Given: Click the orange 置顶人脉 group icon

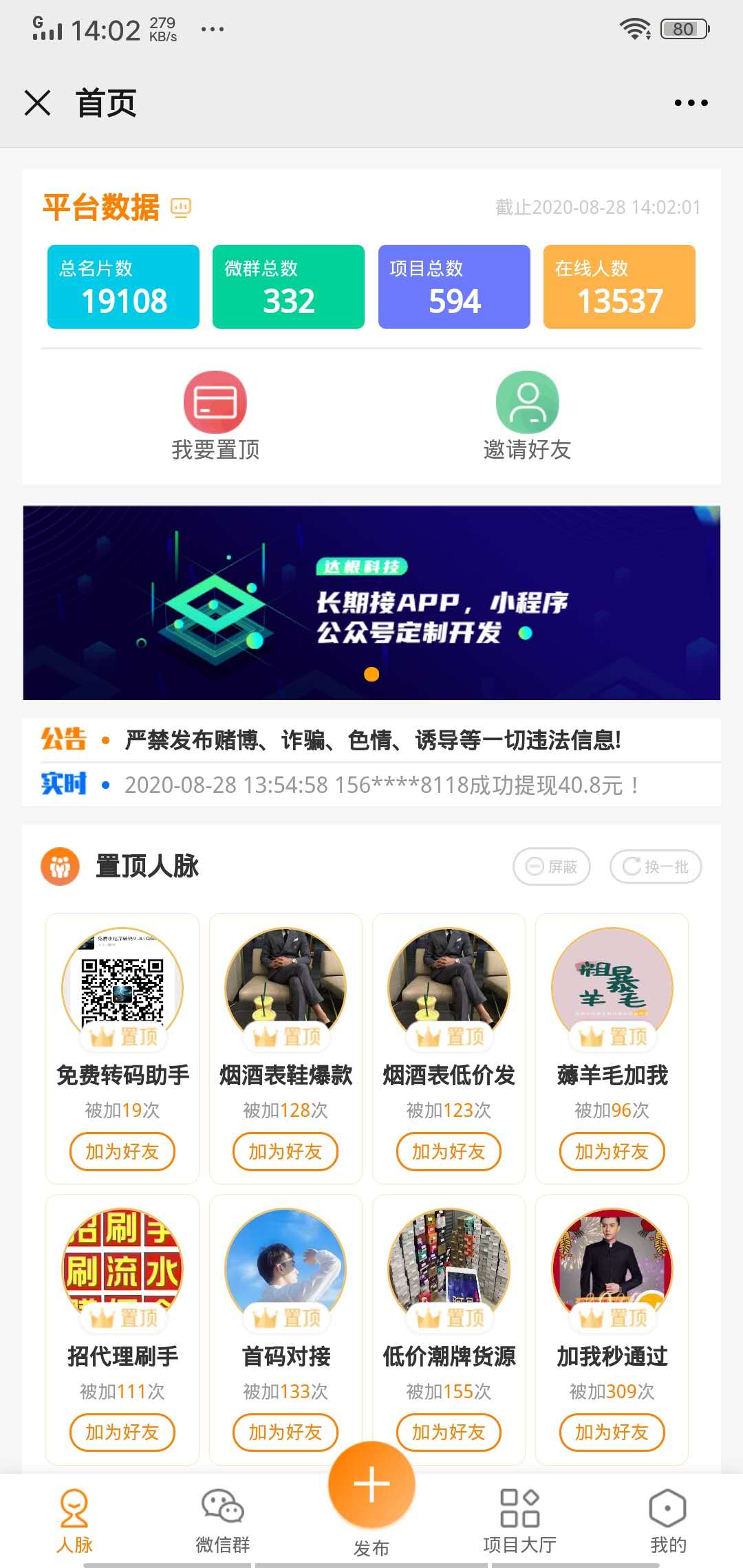Looking at the screenshot, I should 61,867.
